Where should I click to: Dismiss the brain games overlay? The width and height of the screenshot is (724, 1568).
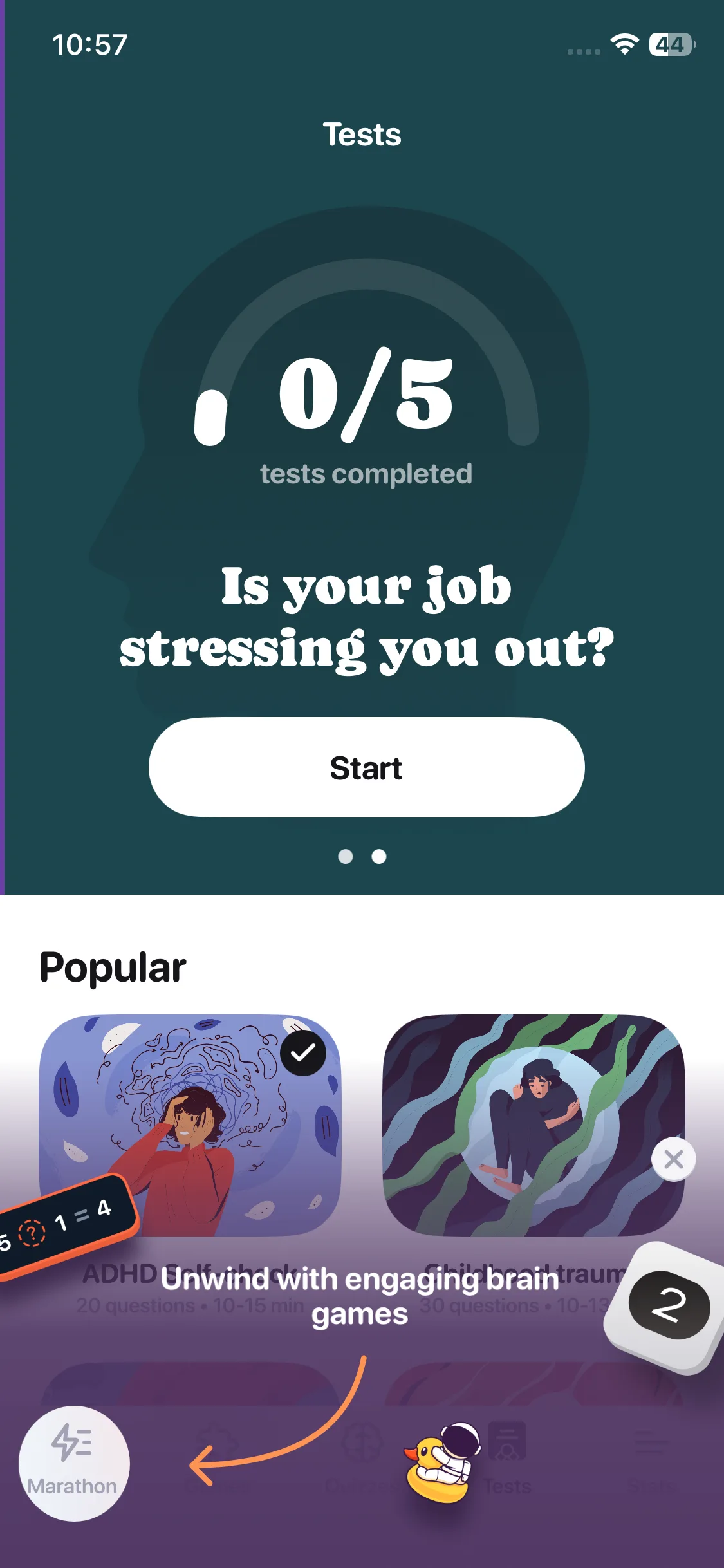(x=673, y=1159)
